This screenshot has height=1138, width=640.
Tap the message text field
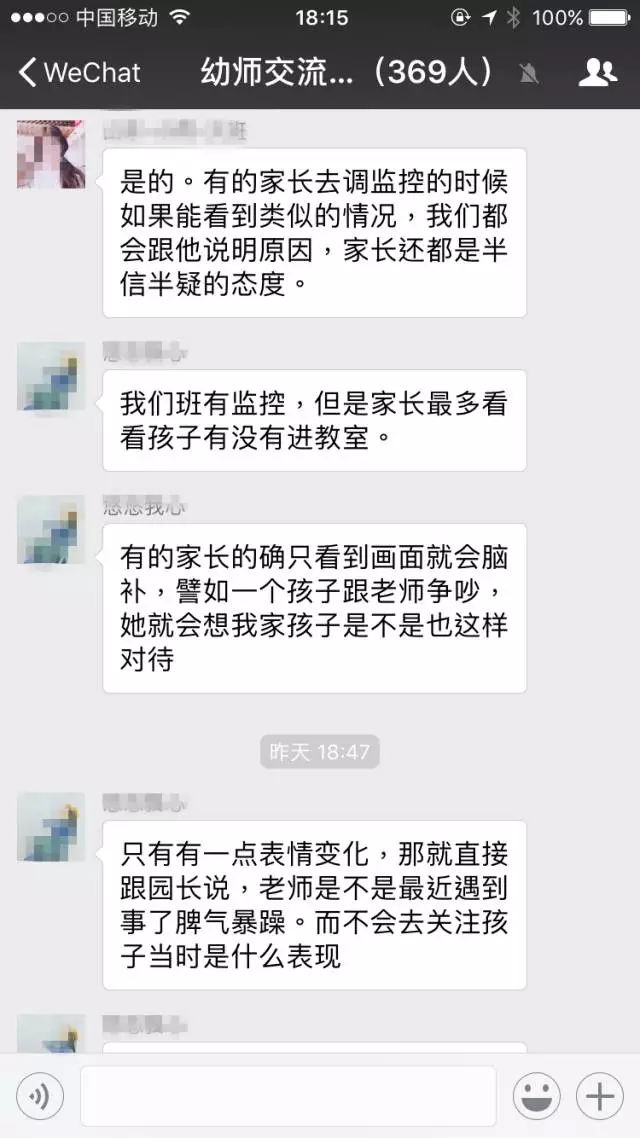288,1097
